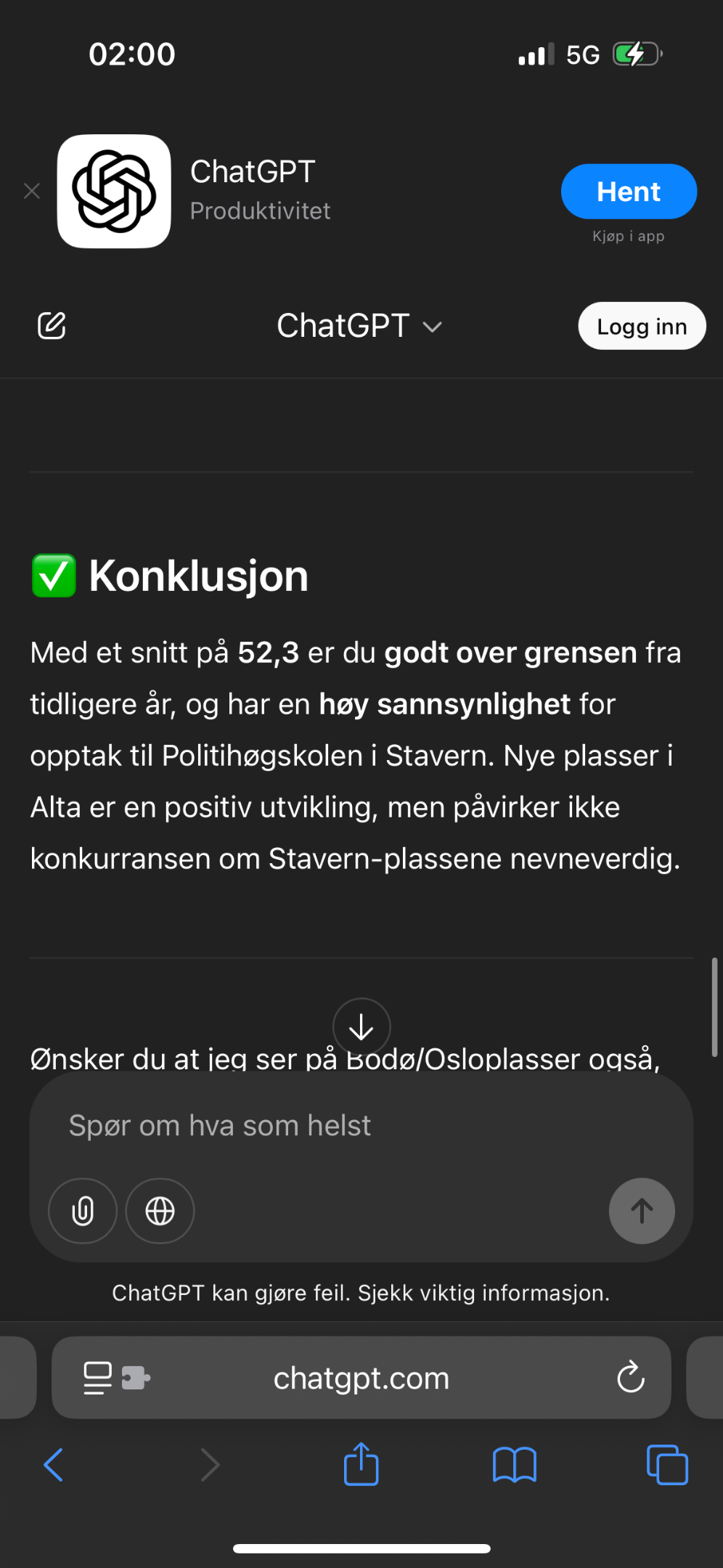Screen dimensions: 723x1568
Task: Start a new chat with compose icon
Action: click(52, 326)
